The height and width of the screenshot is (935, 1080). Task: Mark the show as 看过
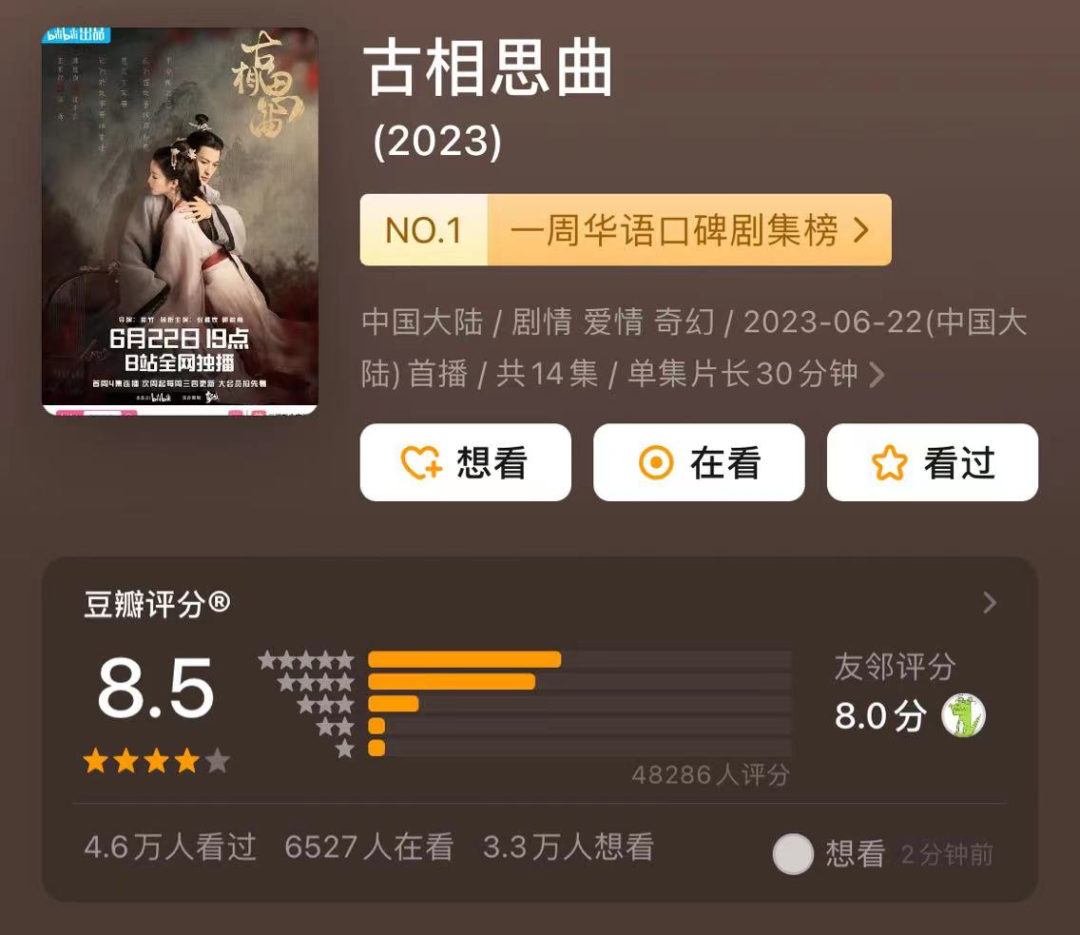tap(931, 462)
